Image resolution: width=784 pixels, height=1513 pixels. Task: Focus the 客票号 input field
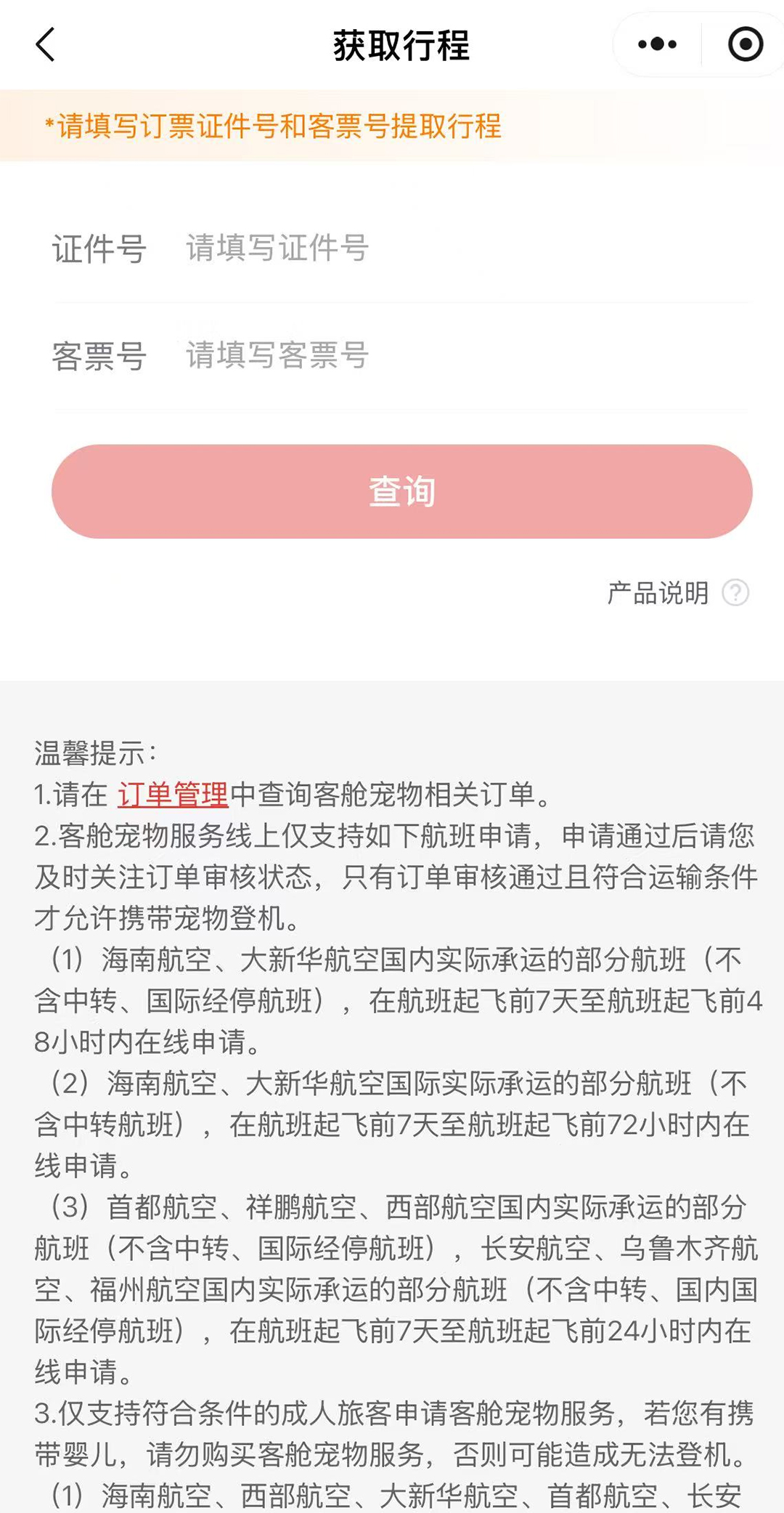coord(465,356)
